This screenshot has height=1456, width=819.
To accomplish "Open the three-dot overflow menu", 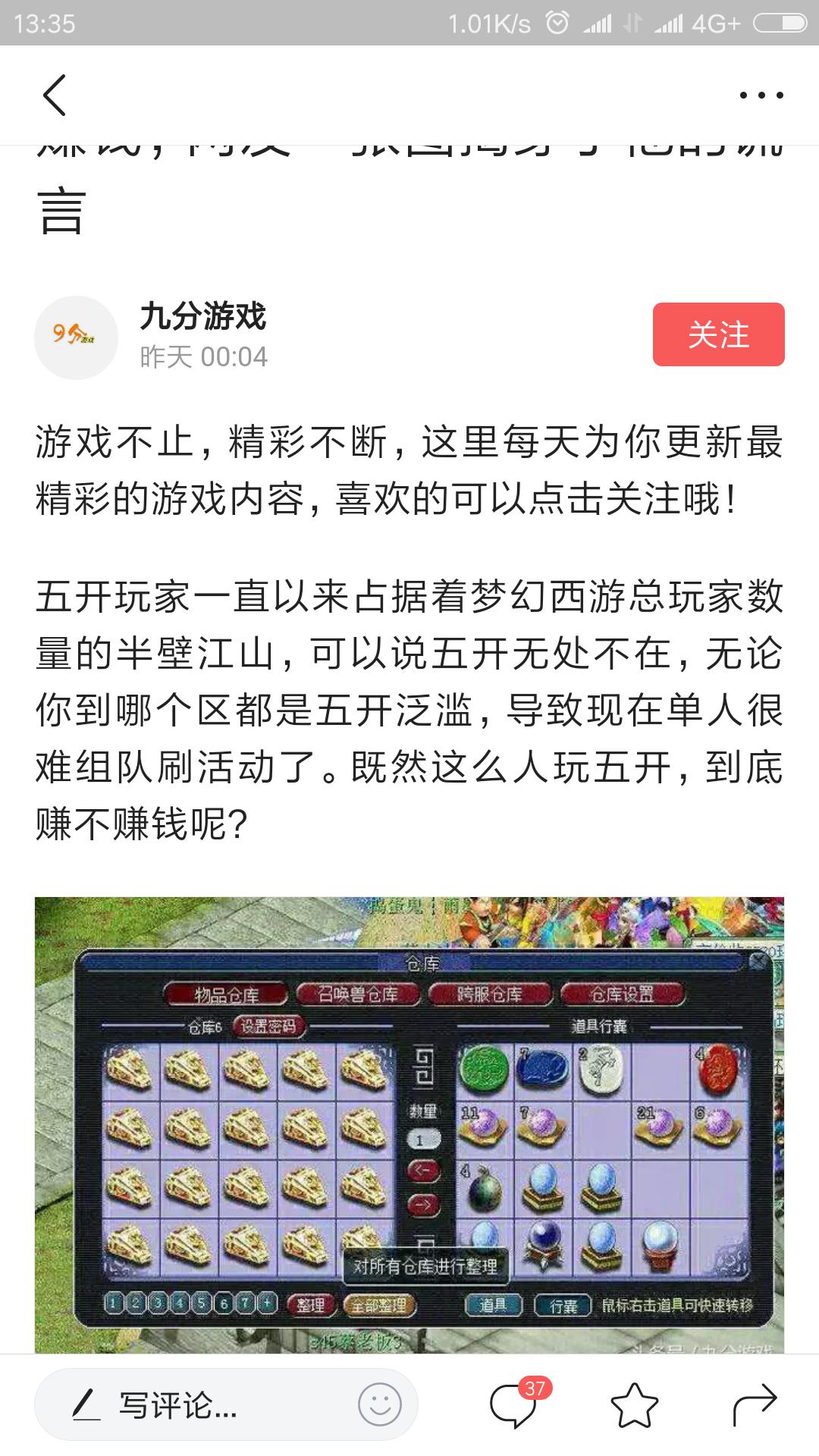I will (x=761, y=96).
